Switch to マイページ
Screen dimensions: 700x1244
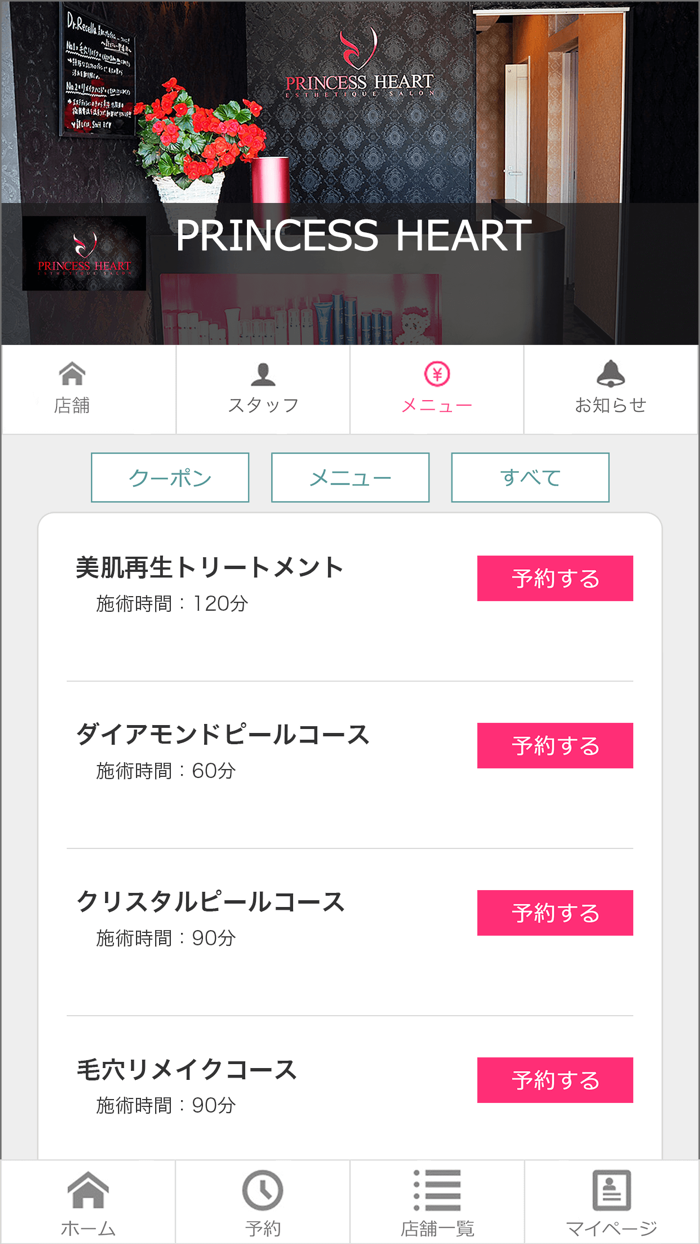[611, 1202]
